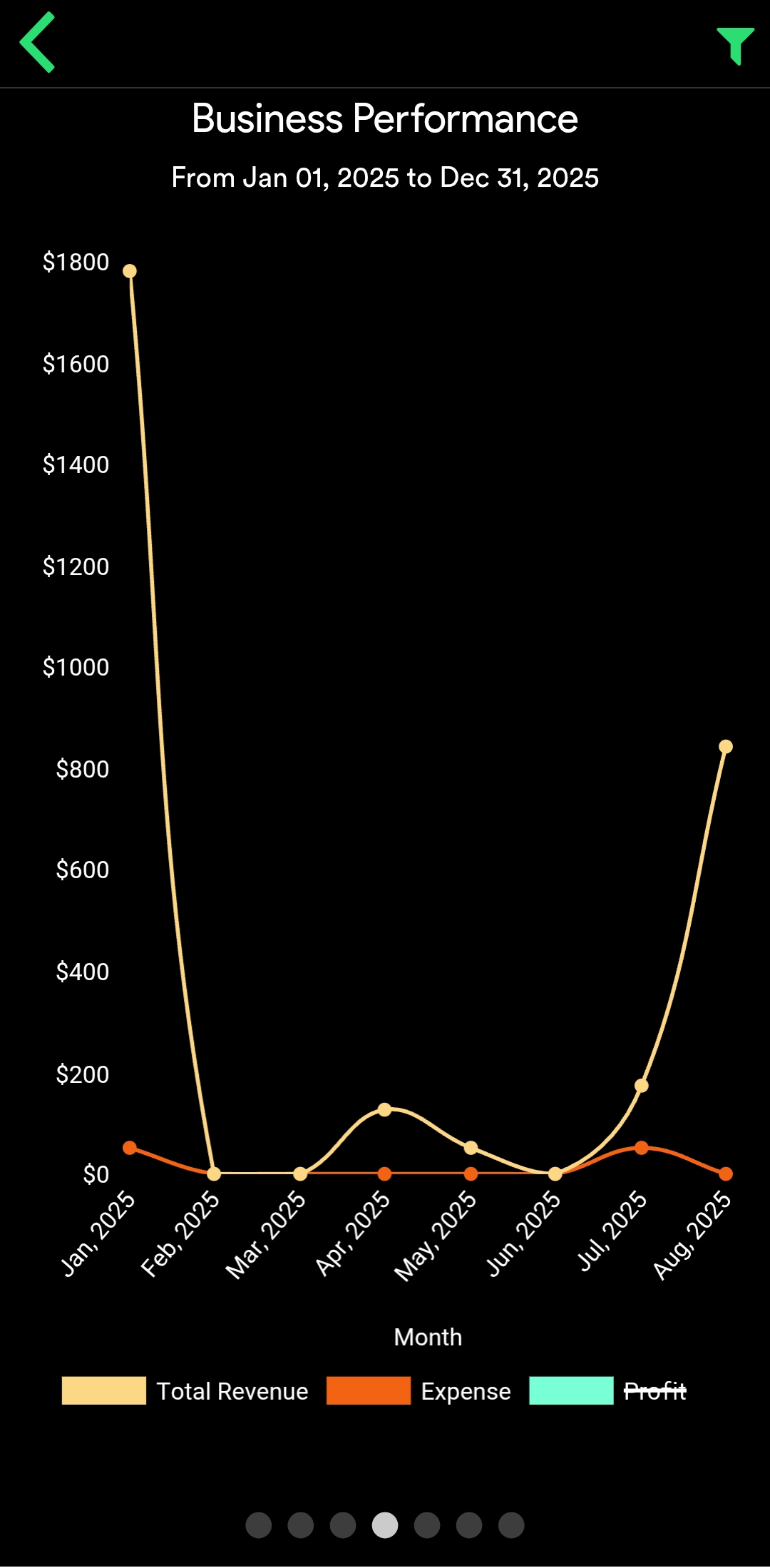Tap the Aug 2025 revenue data point
This screenshot has width=770, height=1568.
point(726,746)
